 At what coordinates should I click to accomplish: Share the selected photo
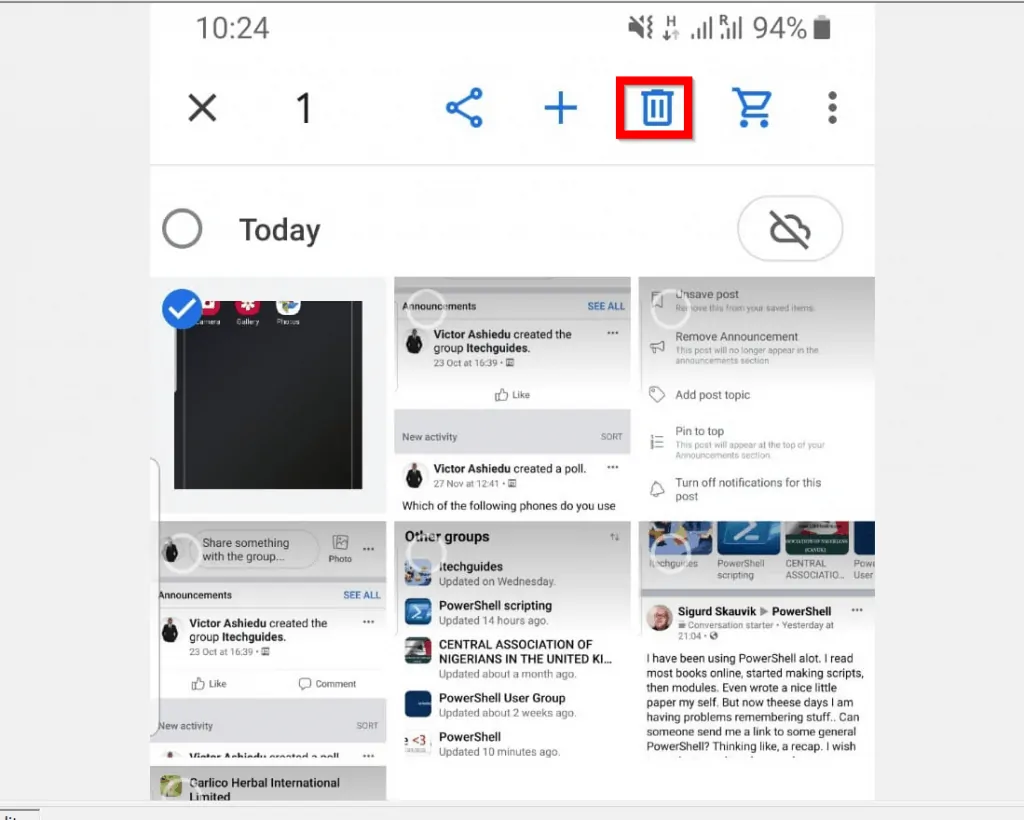click(464, 107)
